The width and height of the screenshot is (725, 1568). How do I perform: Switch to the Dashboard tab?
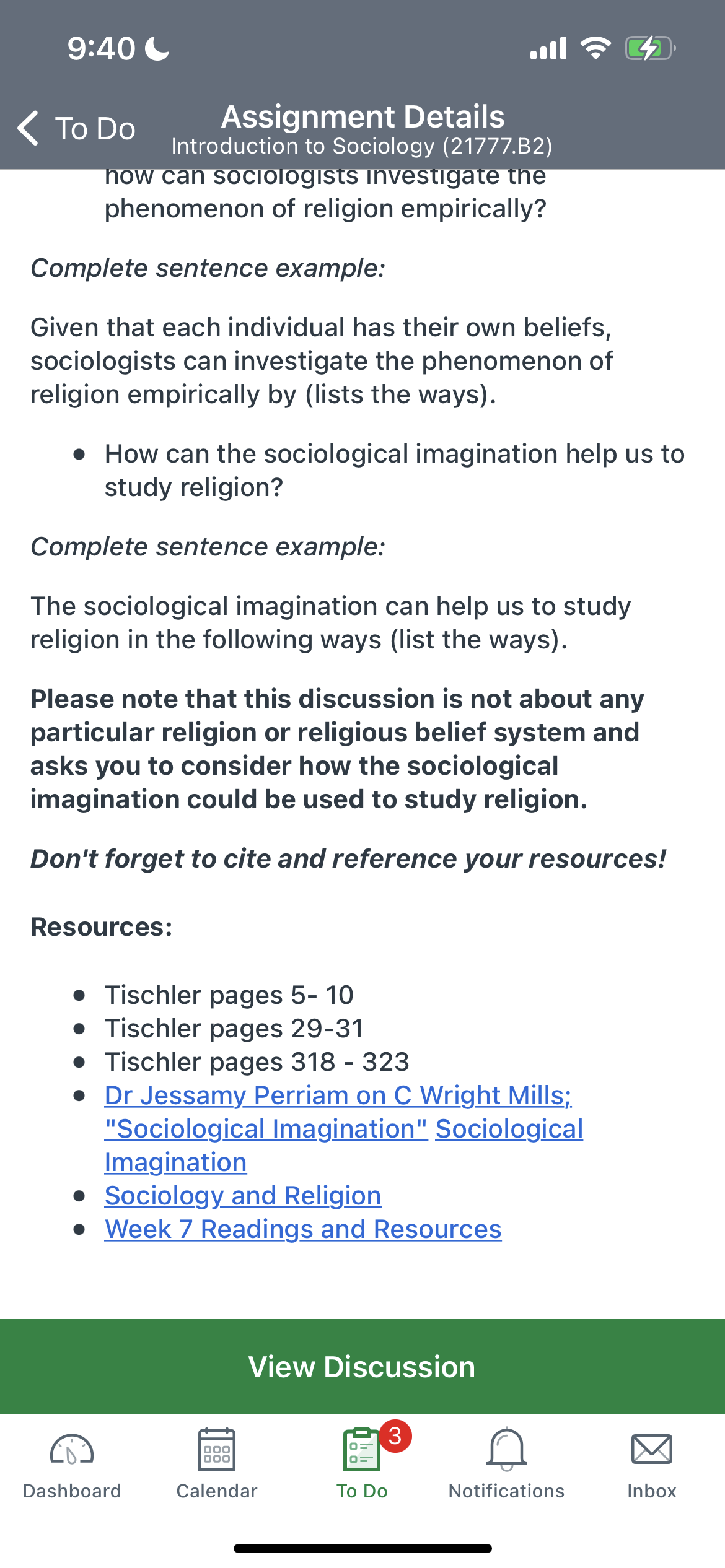pyautogui.click(x=72, y=1464)
